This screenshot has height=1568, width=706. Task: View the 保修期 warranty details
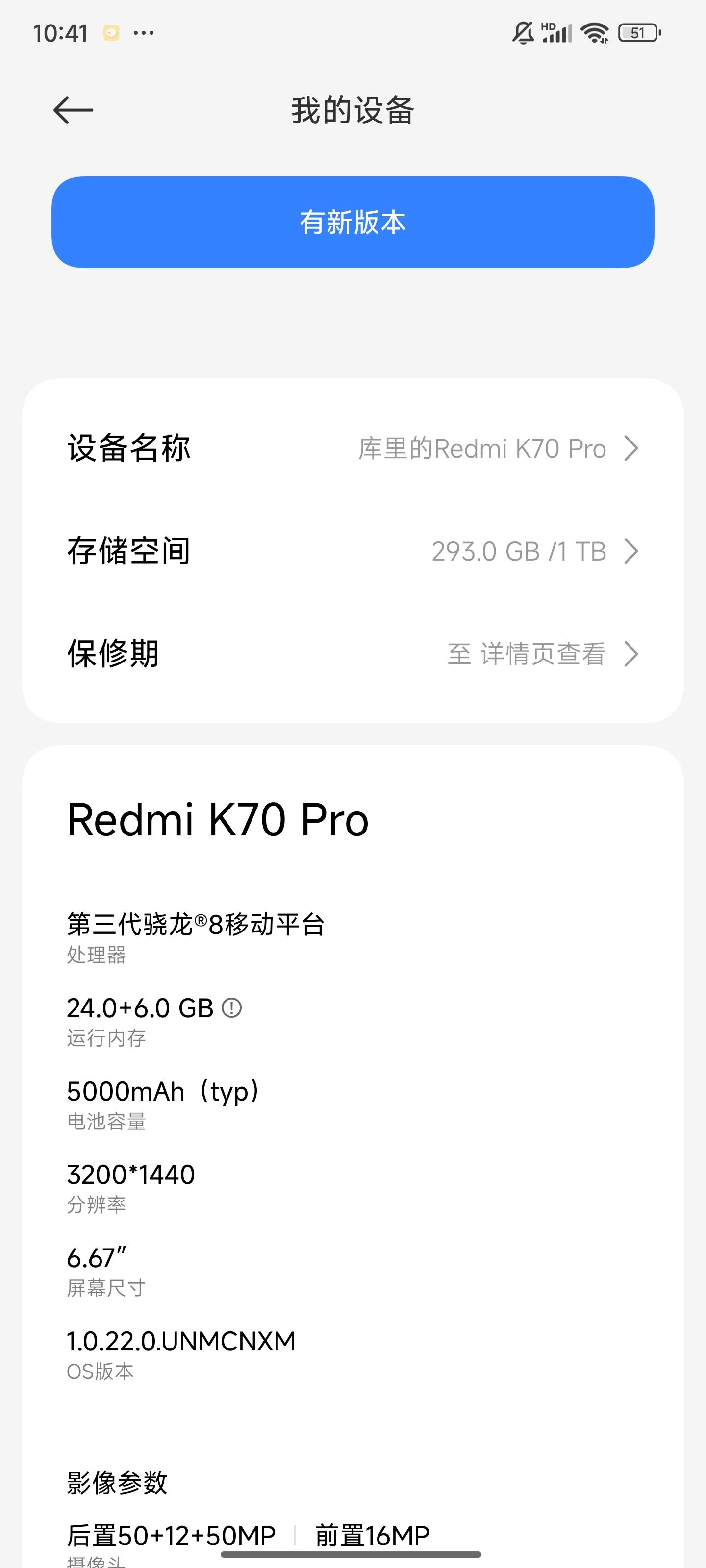(x=353, y=654)
